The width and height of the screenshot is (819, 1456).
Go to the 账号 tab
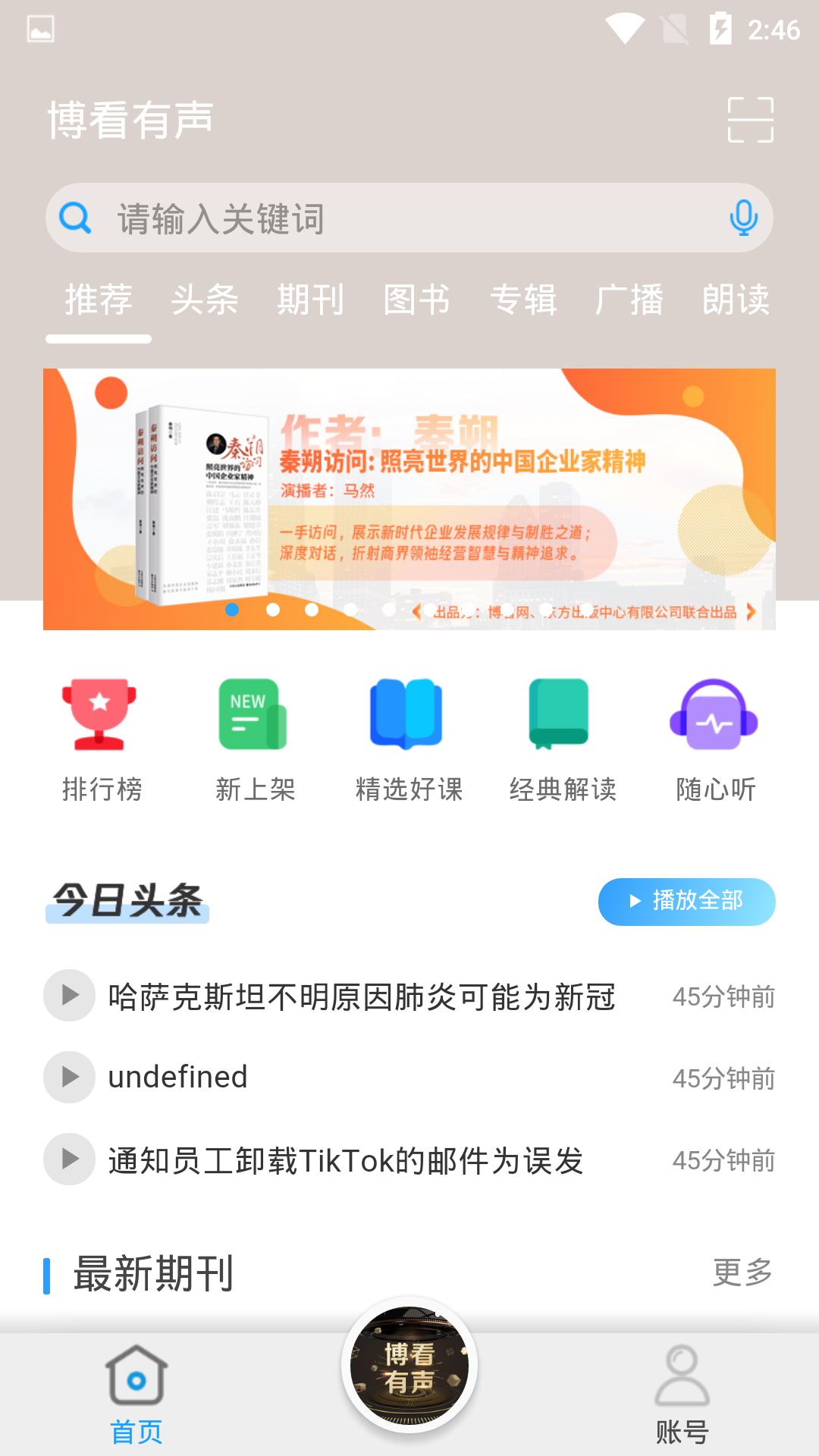(x=682, y=1395)
